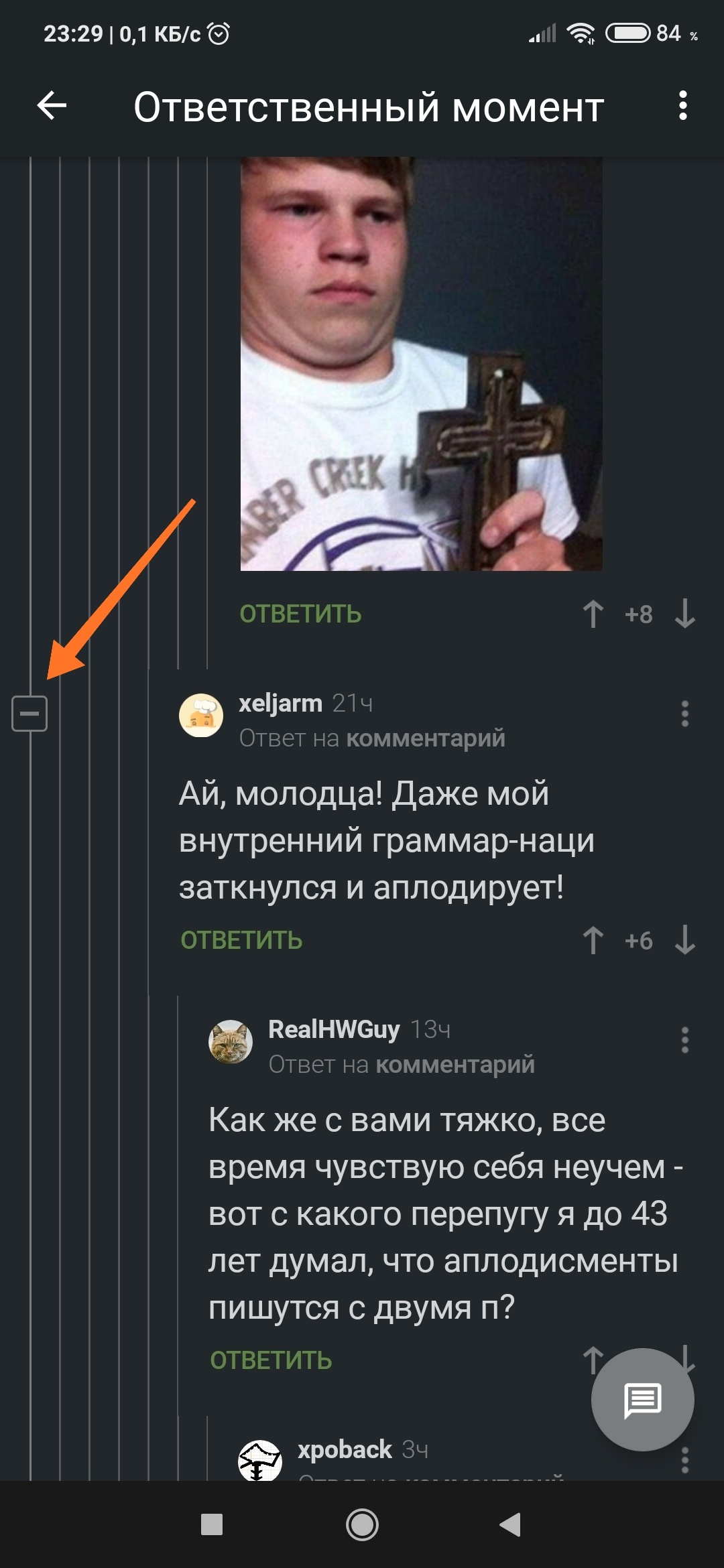Go to the system home screen

(x=362, y=1525)
